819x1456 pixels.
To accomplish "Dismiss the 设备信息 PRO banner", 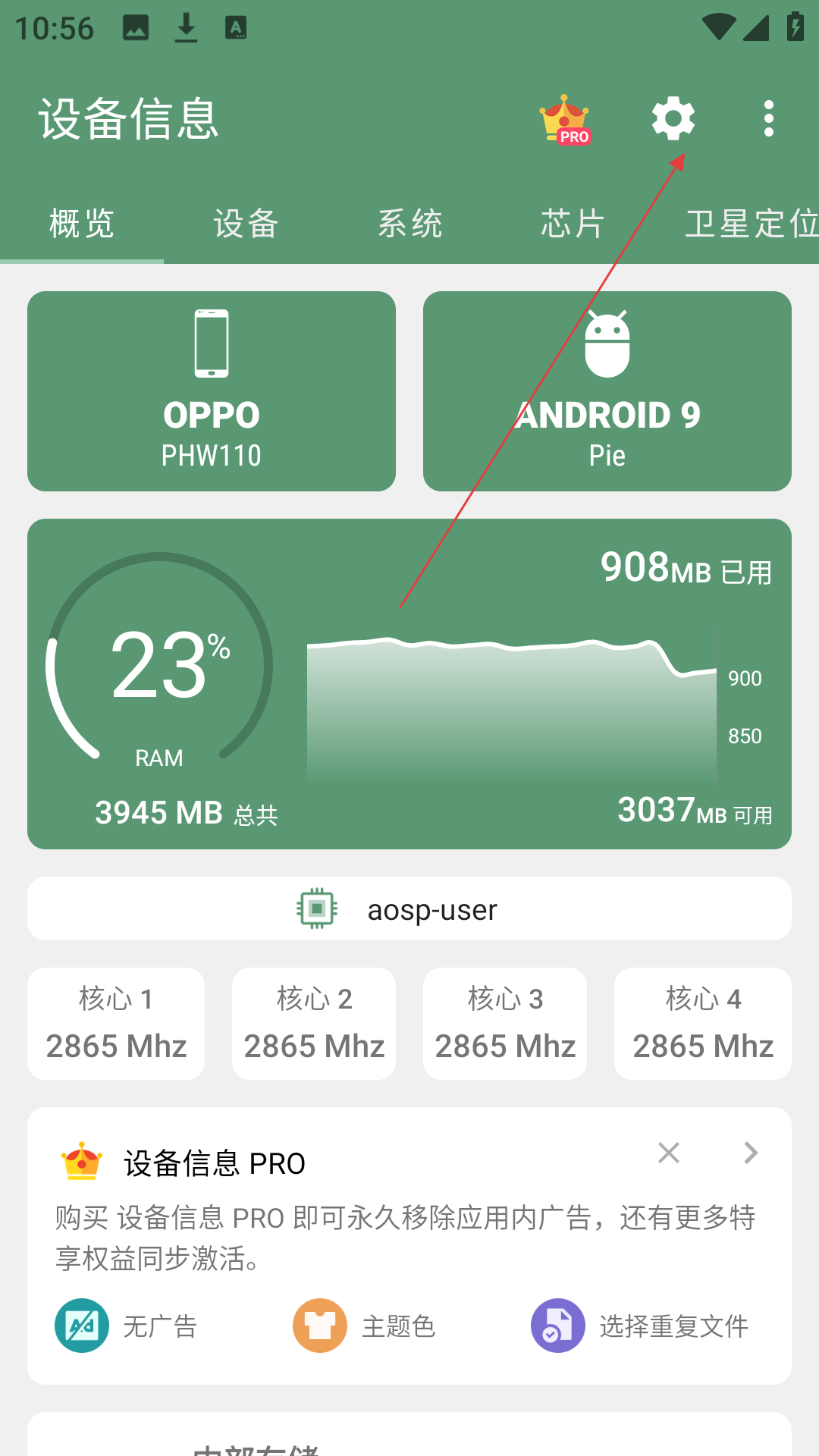I will point(669,1153).
